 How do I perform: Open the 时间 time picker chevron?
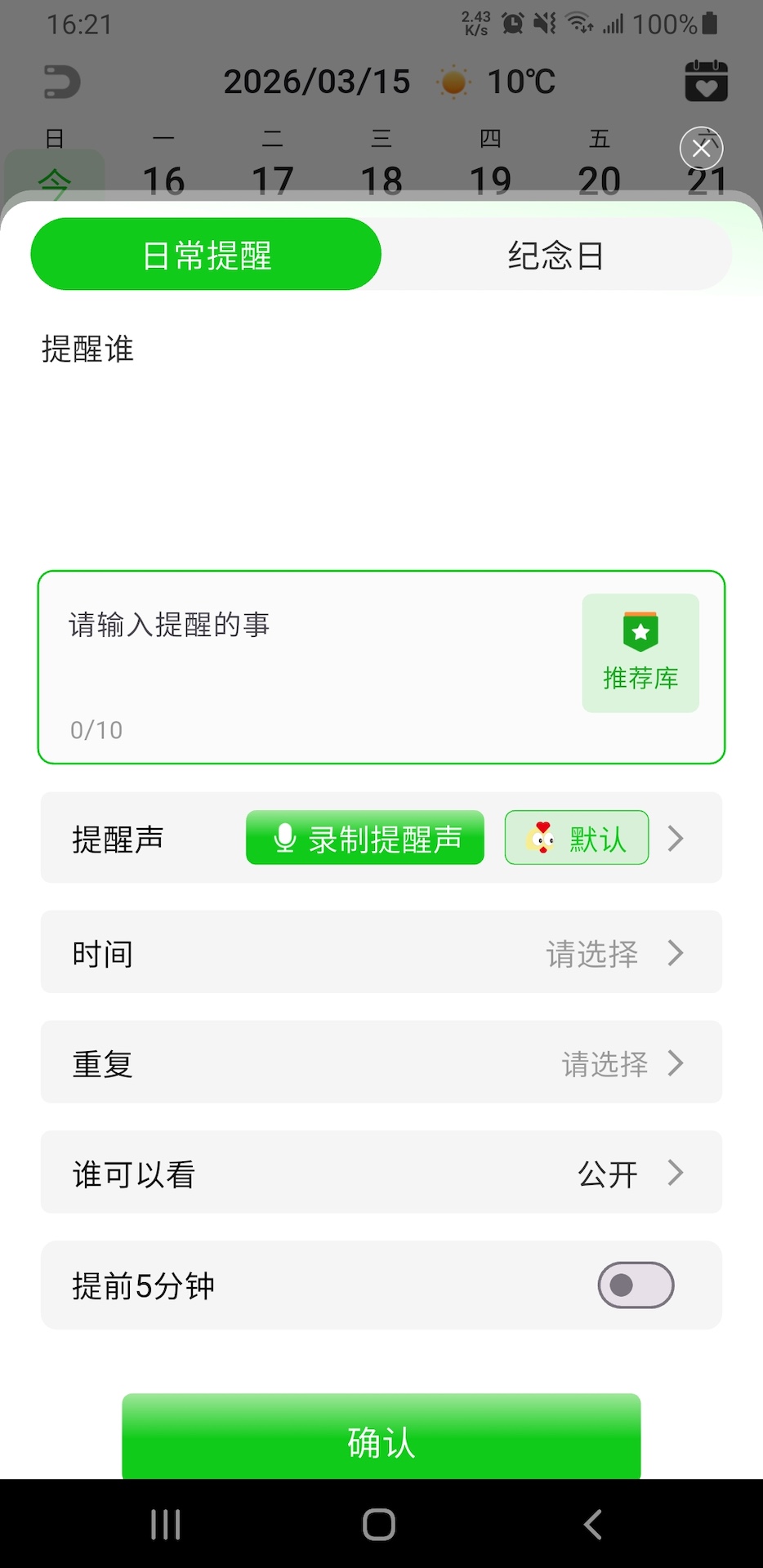(x=676, y=952)
